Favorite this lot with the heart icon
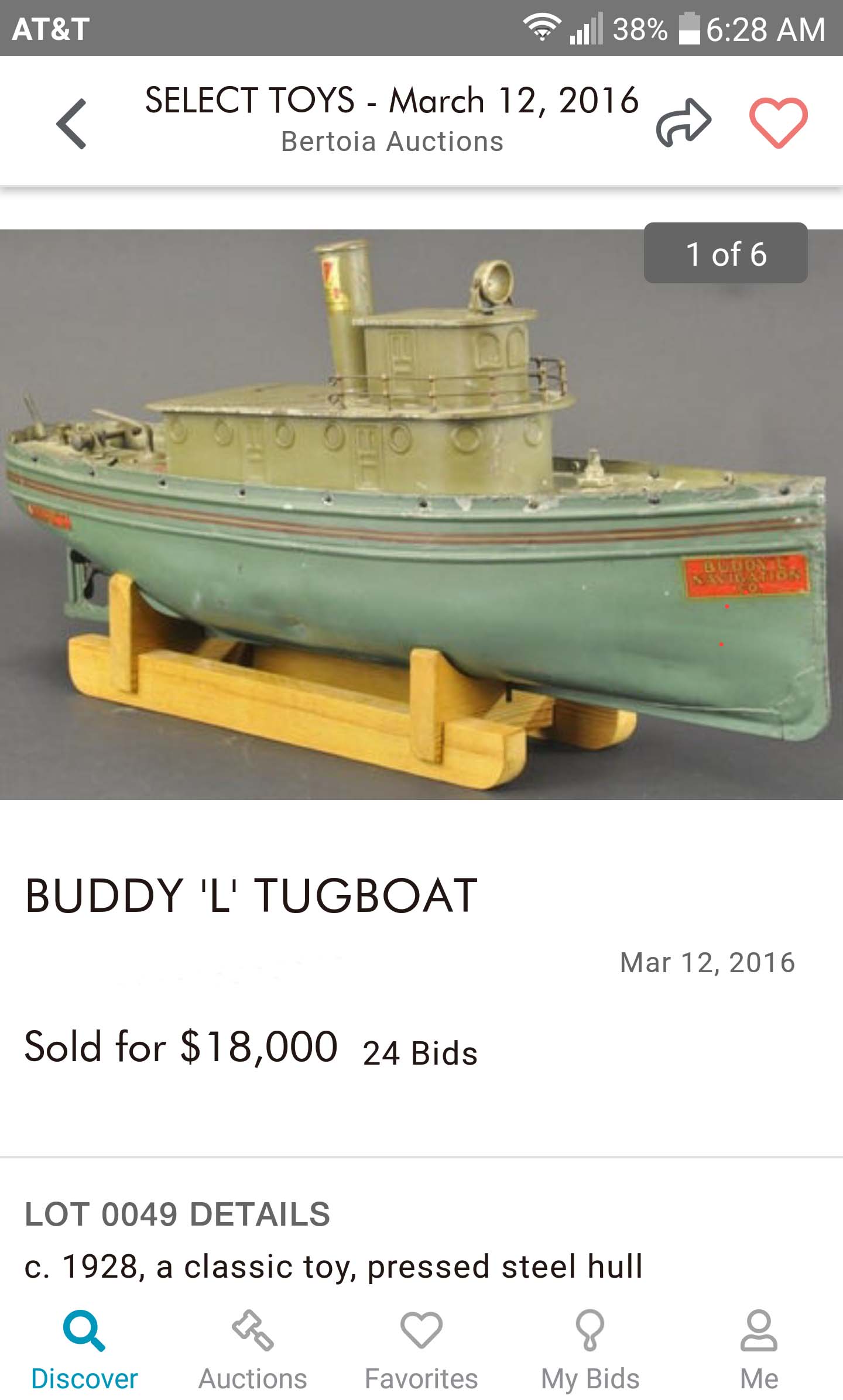This screenshot has height=1400, width=843. click(779, 121)
